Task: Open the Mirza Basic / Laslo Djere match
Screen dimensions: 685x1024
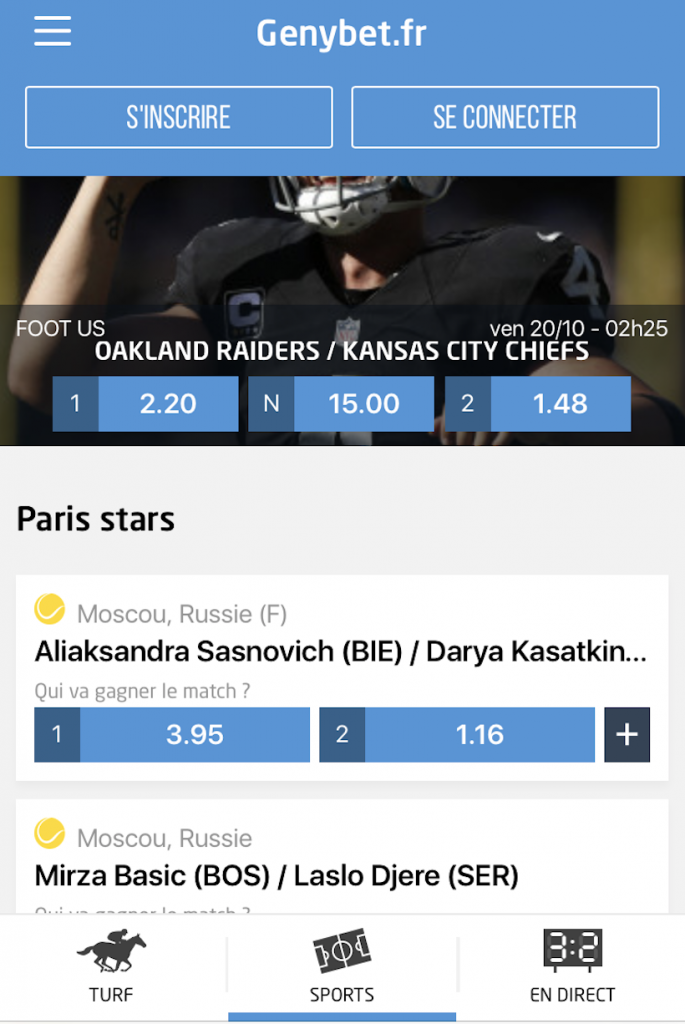Action: (277, 876)
